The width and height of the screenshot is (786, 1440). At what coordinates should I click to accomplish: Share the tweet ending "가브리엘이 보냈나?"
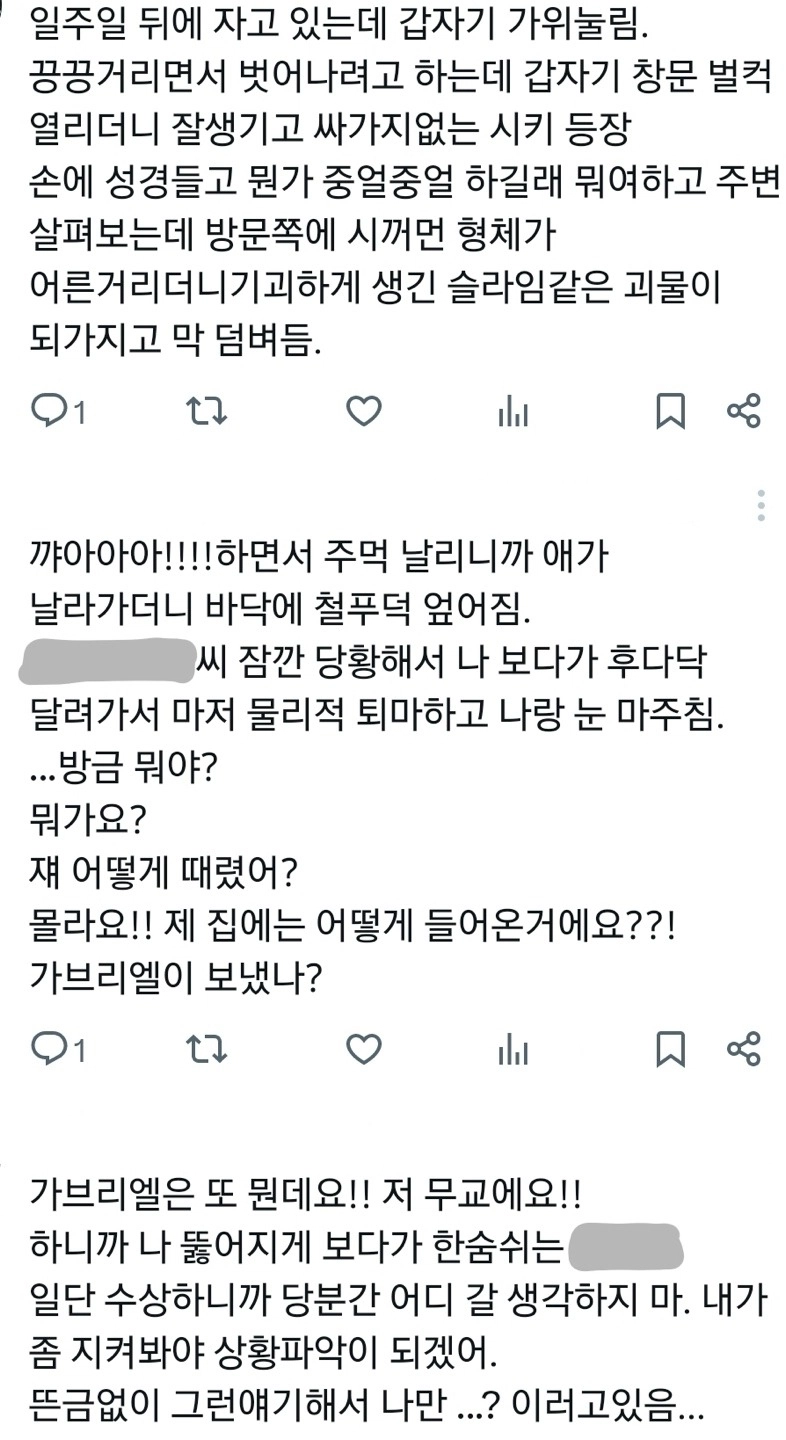743,1049
